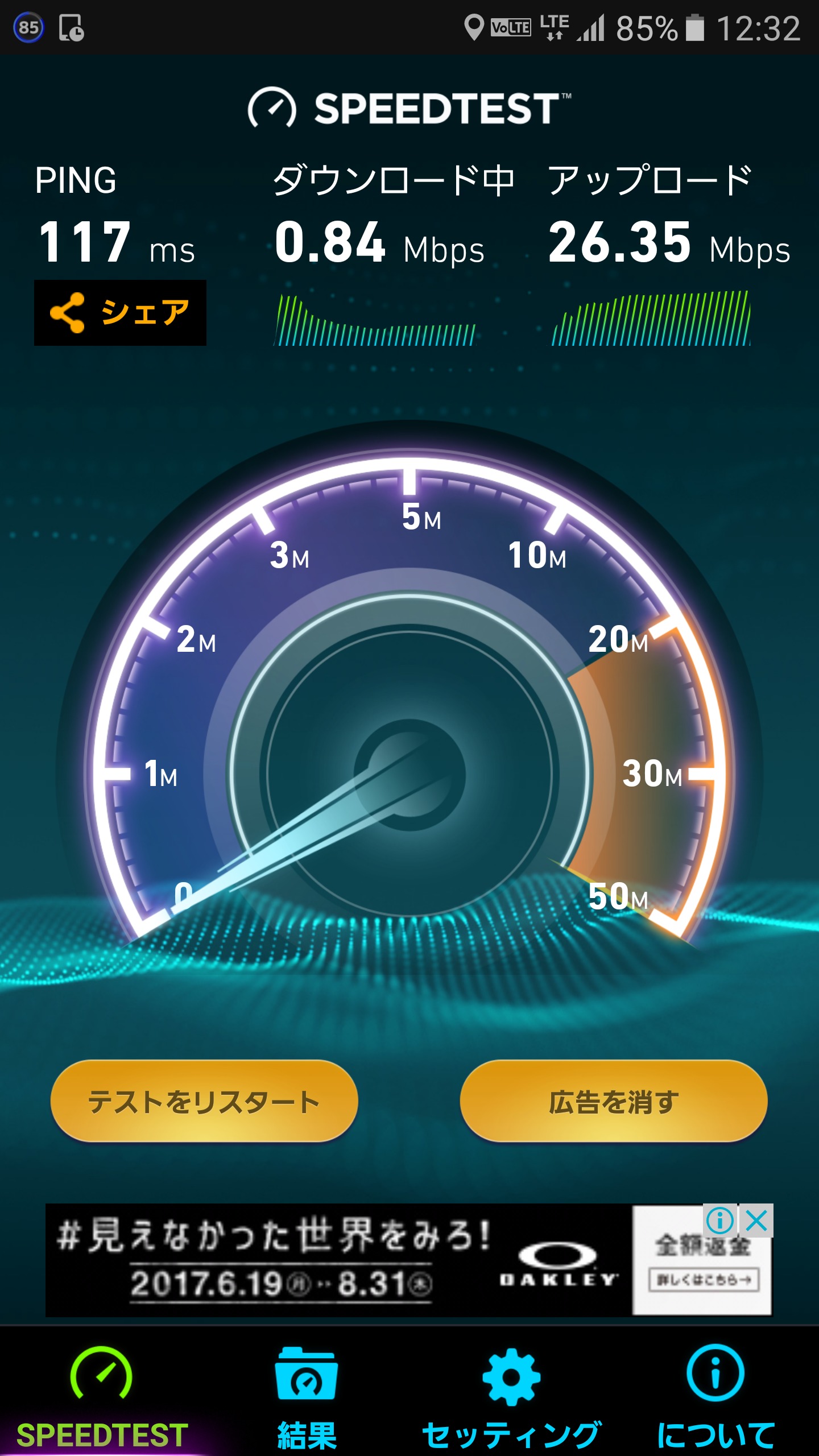The width and height of the screenshot is (819, 1456).
Task: Open the Oakley ad banner
Action: point(341,1260)
